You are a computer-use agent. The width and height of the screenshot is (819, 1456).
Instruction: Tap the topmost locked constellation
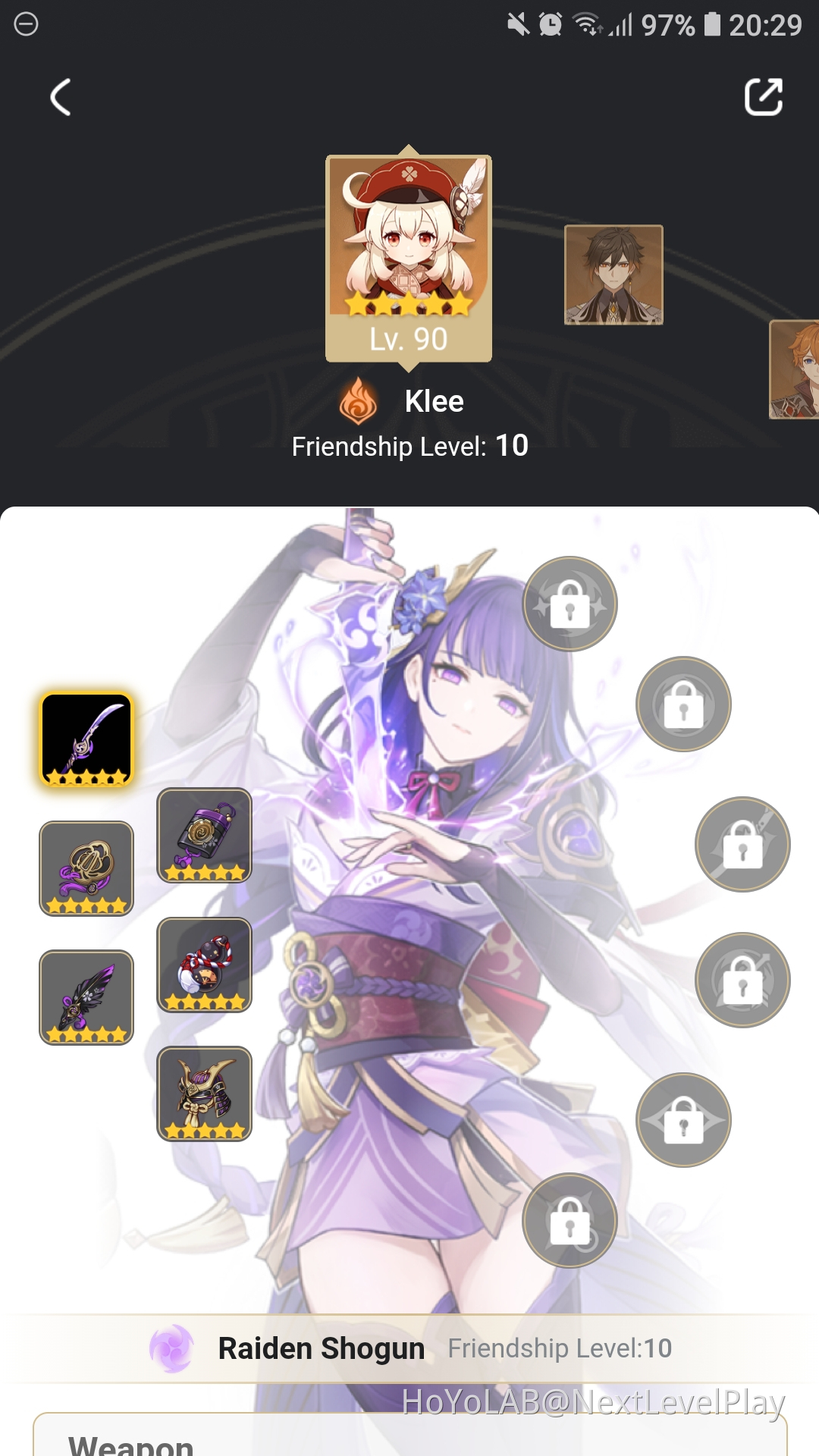pyautogui.click(x=570, y=604)
